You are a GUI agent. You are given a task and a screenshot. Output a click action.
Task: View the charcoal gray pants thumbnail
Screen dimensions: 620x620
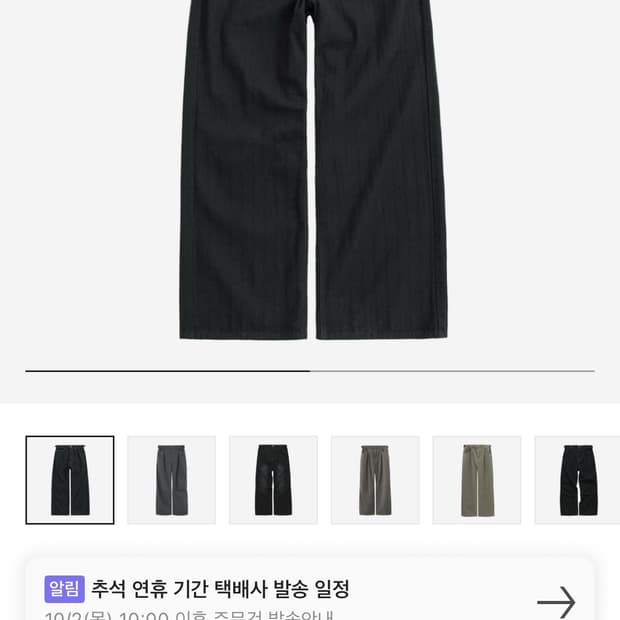172,480
